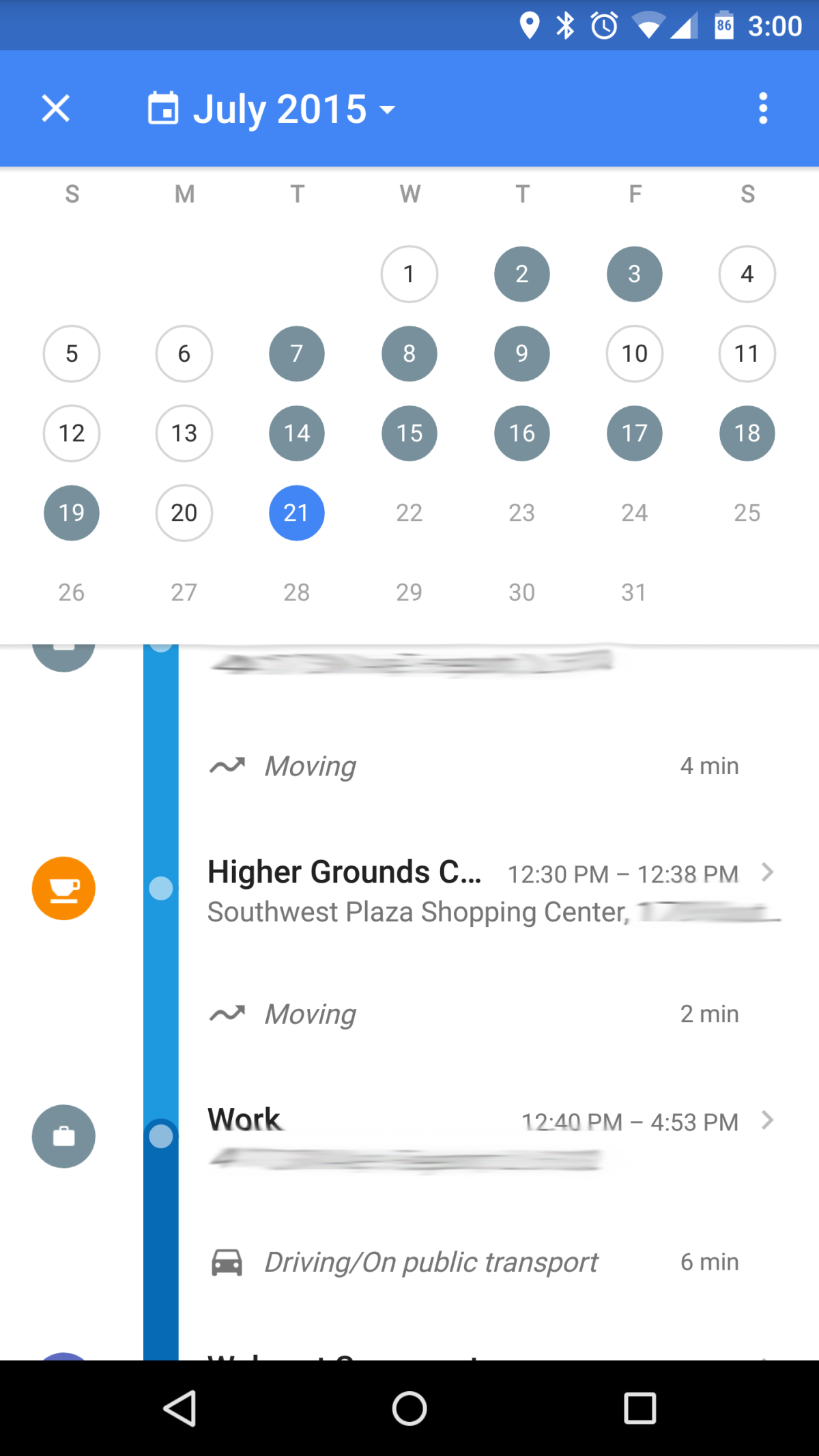
Task: Tap July 25 at the calendar edge
Action: (747, 513)
